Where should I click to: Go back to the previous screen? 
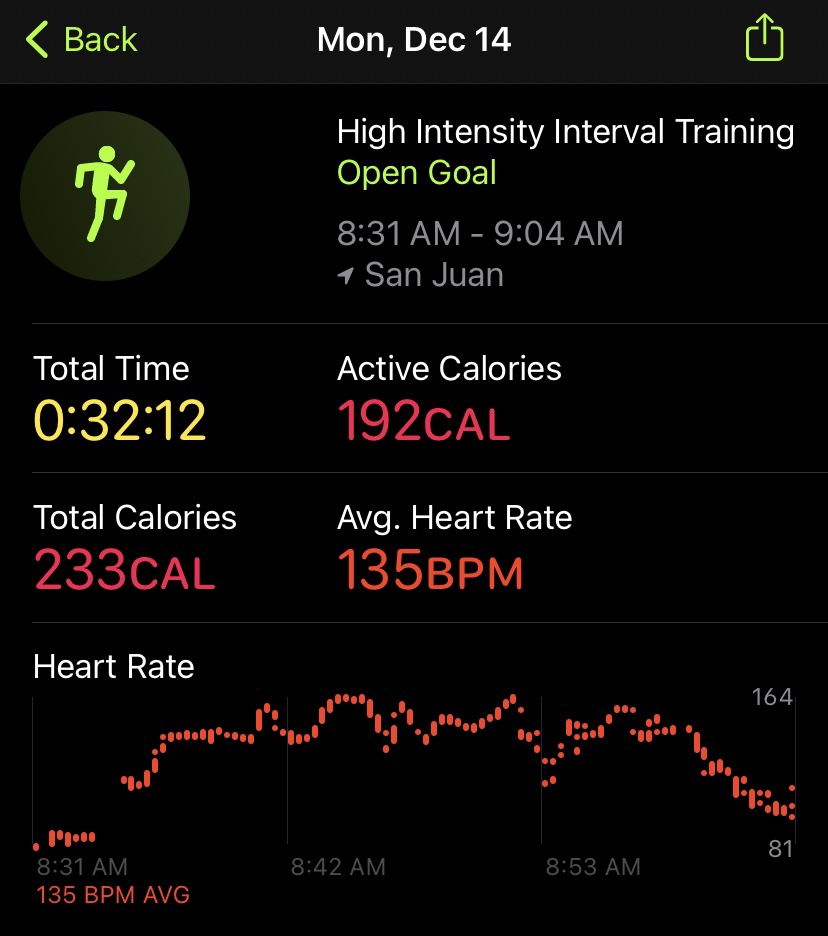pos(80,40)
